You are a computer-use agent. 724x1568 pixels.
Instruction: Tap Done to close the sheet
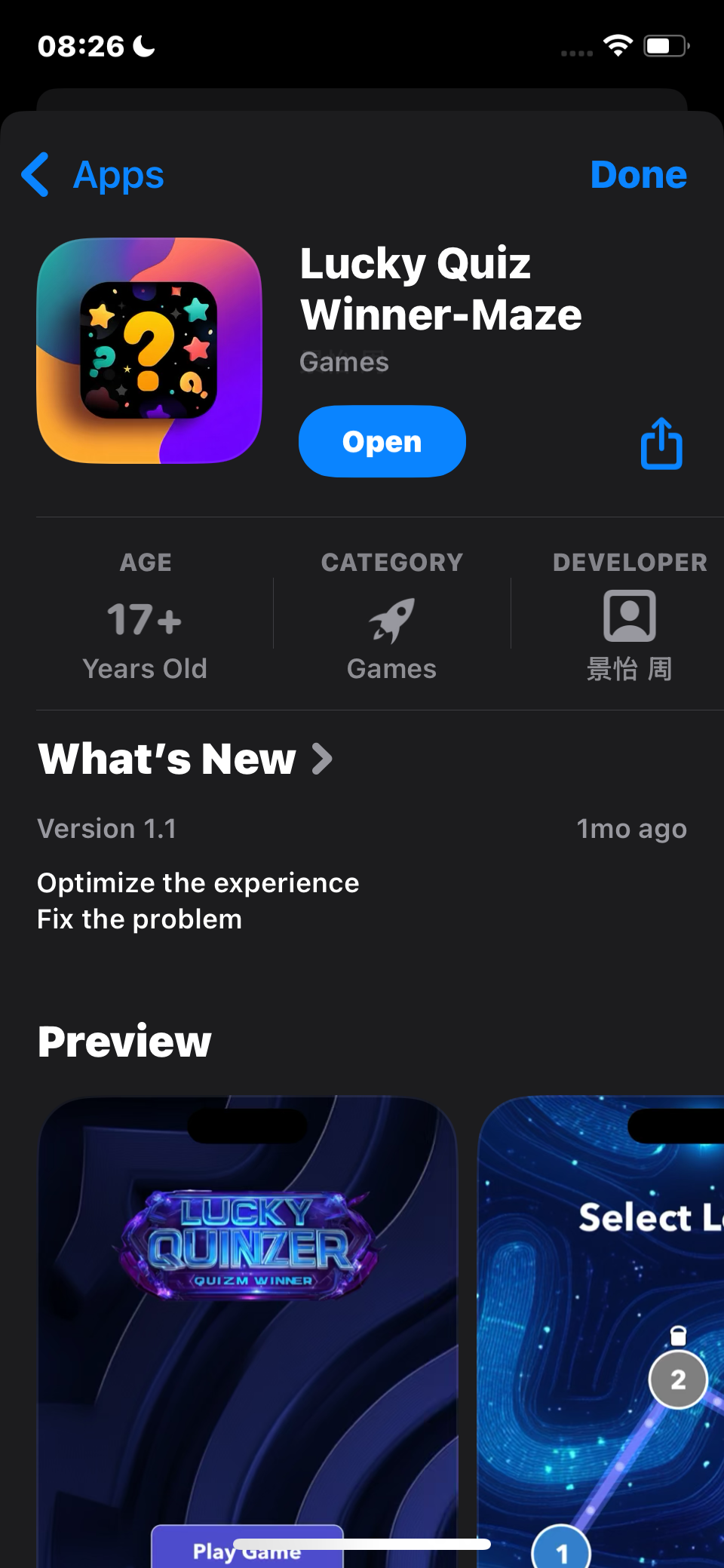638,175
